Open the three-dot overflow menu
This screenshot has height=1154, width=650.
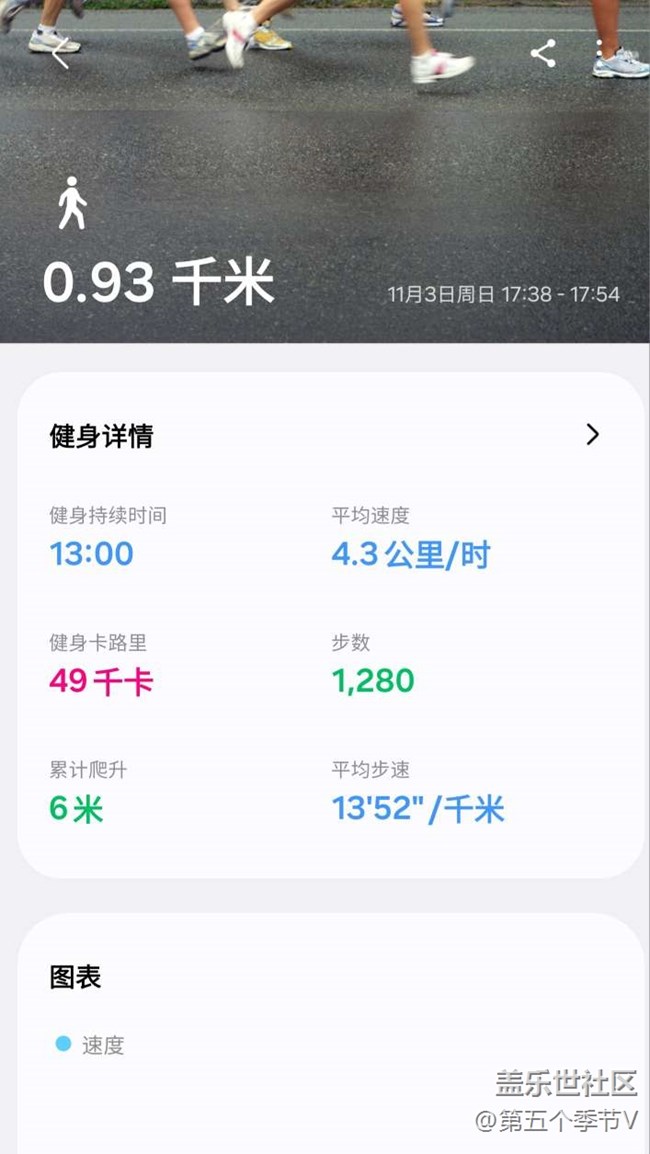coord(599,54)
